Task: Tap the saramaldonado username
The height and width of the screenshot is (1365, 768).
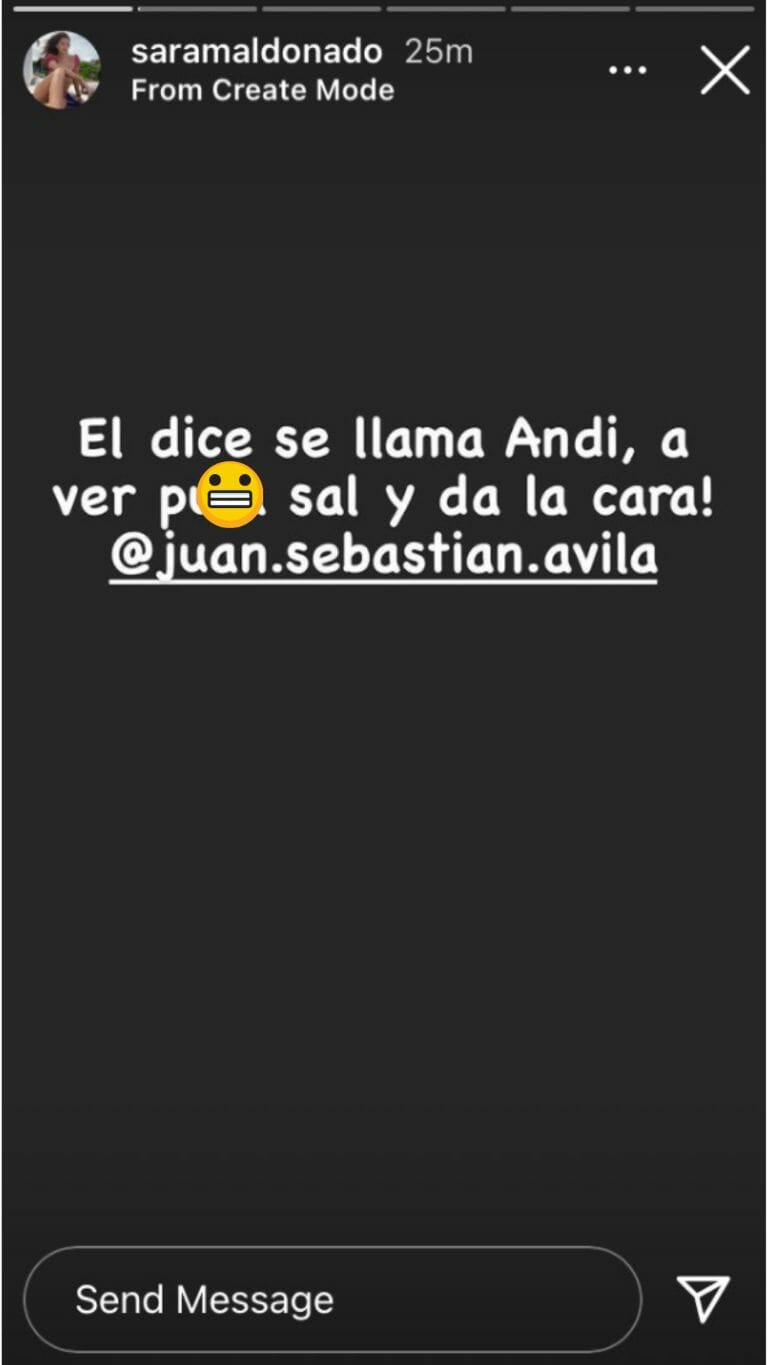Action: [257, 52]
